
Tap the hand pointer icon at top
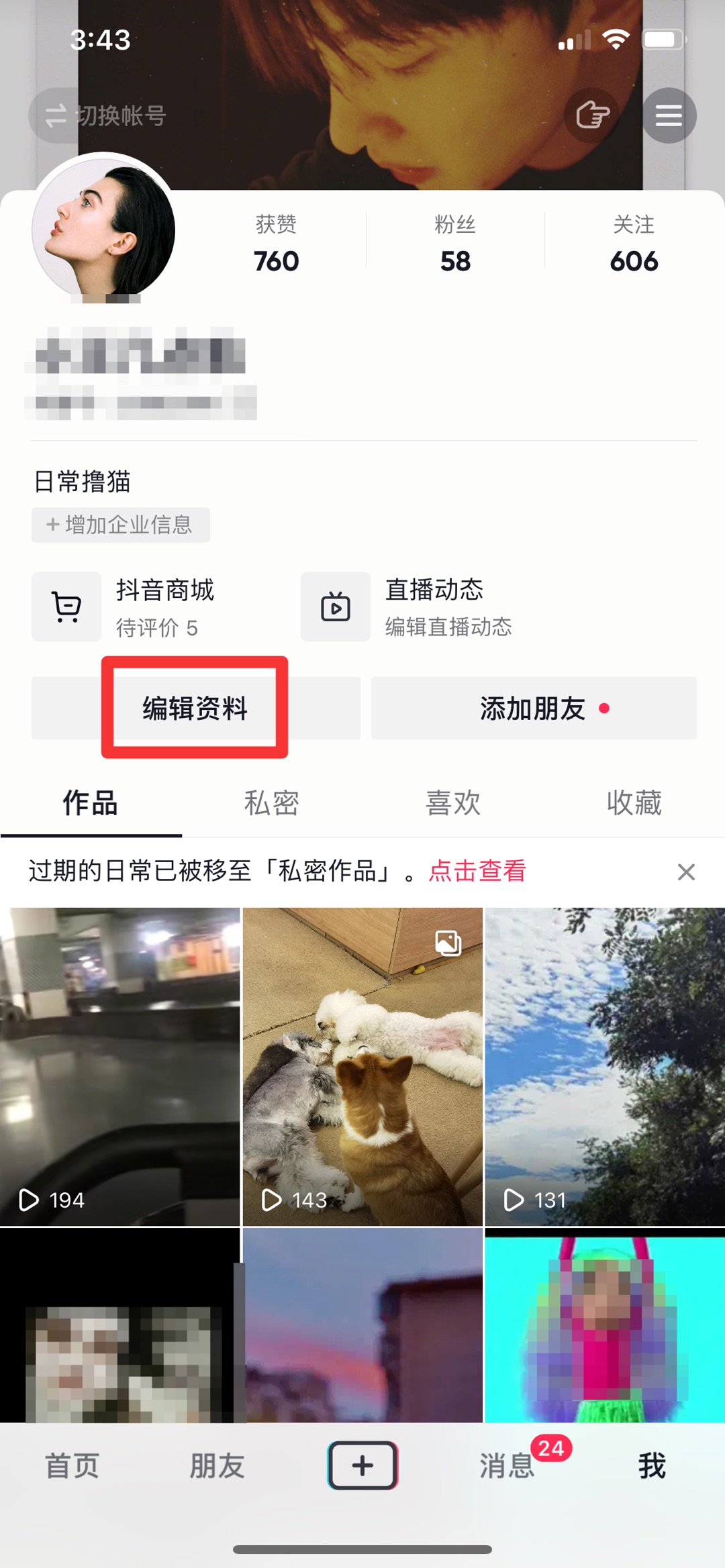(591, 115)
